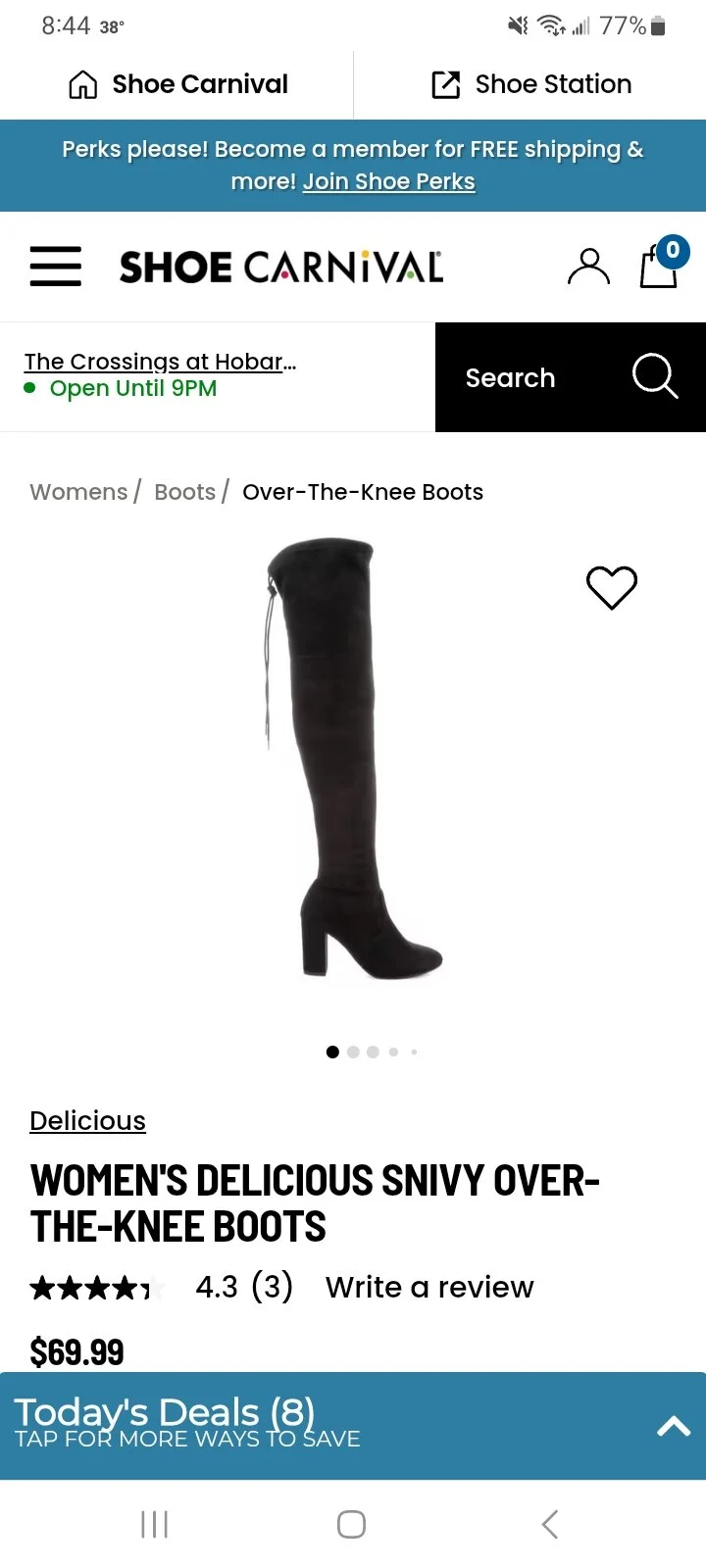Open The Crossings at Hobart store details

(x=160, y=362)
